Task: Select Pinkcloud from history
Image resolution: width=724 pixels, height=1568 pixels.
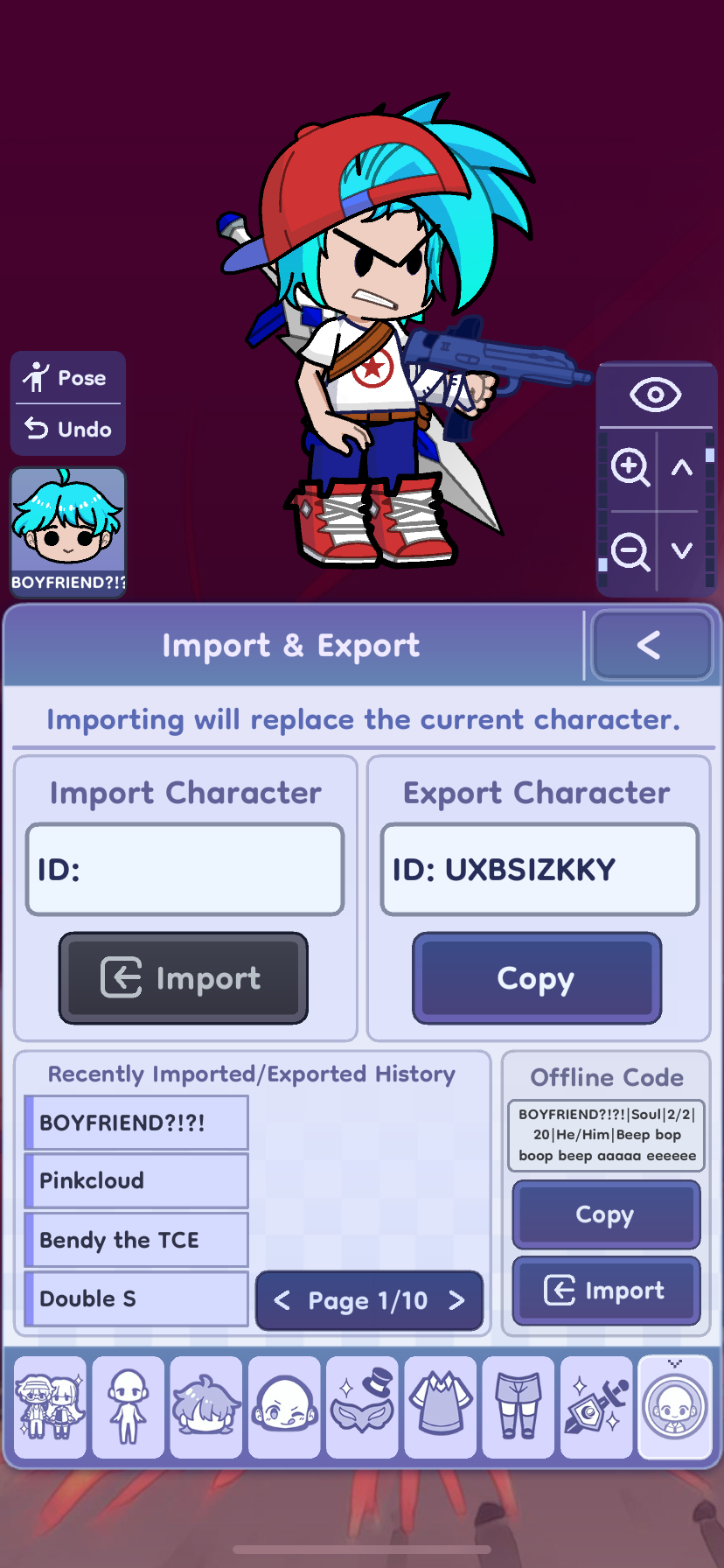Action: (x=136, y=1180)
